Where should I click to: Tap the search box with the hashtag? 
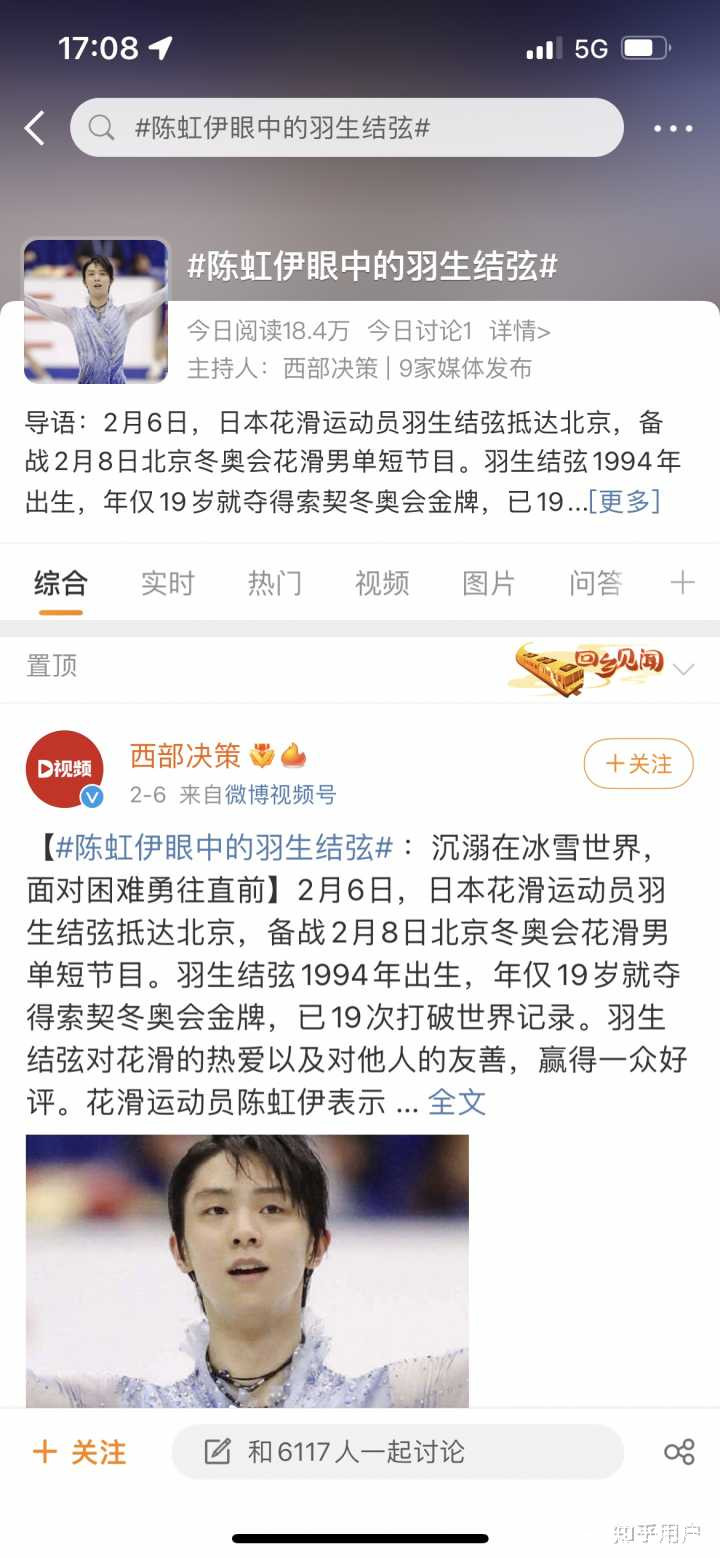coord(346,128)
